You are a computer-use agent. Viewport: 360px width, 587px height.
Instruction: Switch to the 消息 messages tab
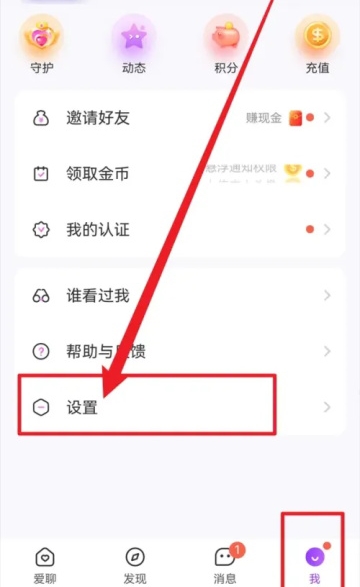point(226,565)
